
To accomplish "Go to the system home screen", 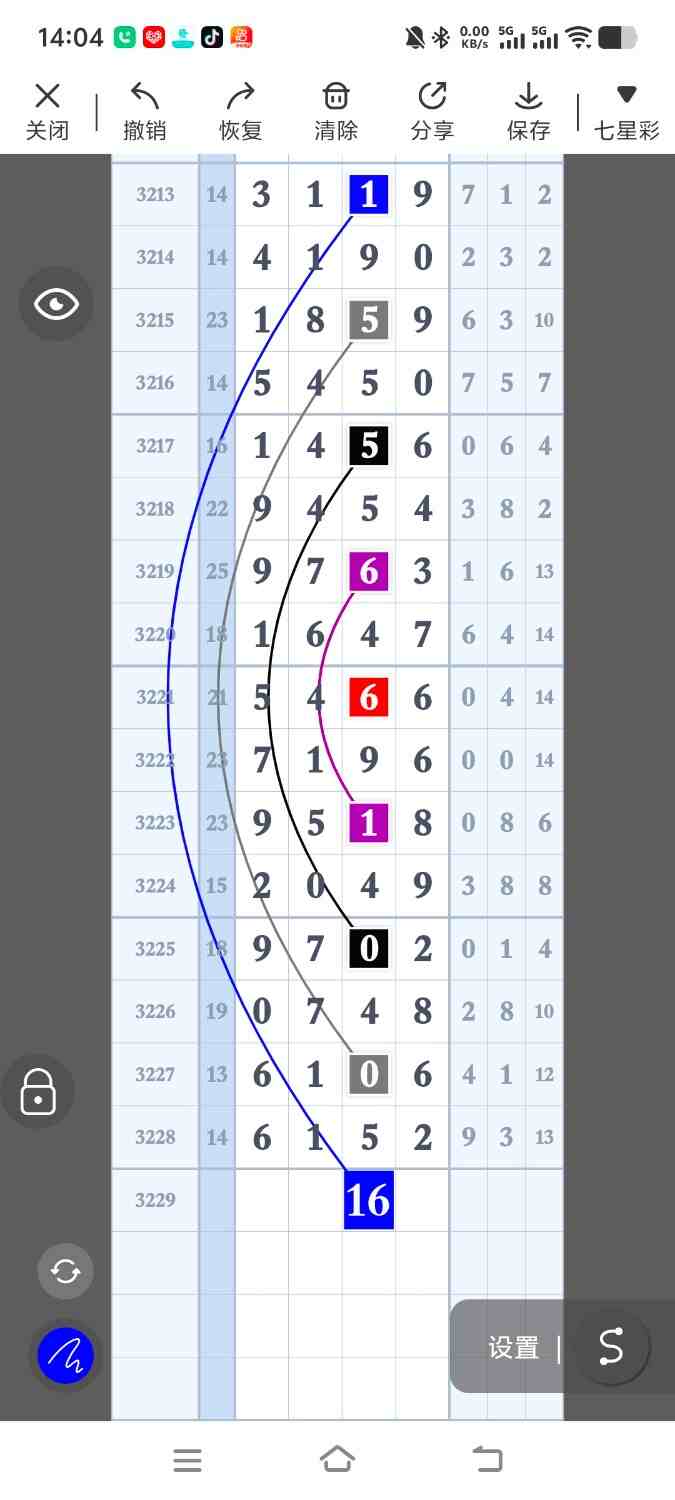I will pyautogui.click(x=337, y=1460).
